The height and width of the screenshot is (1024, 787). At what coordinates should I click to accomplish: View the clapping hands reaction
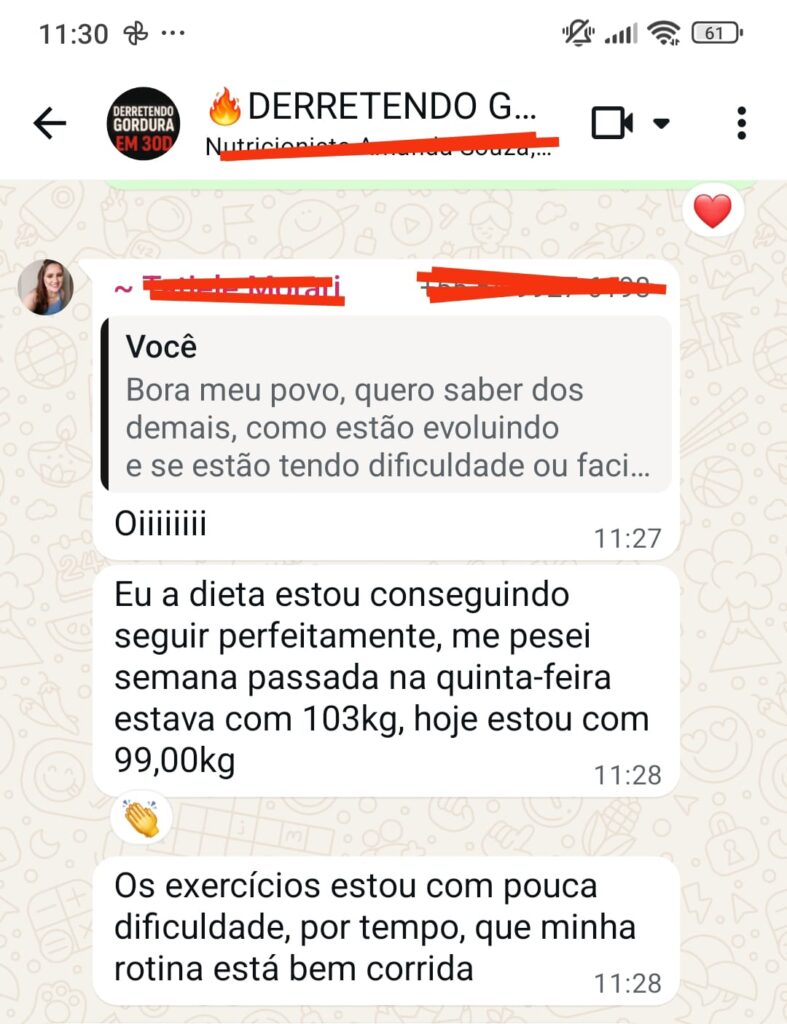coord(142,821)
